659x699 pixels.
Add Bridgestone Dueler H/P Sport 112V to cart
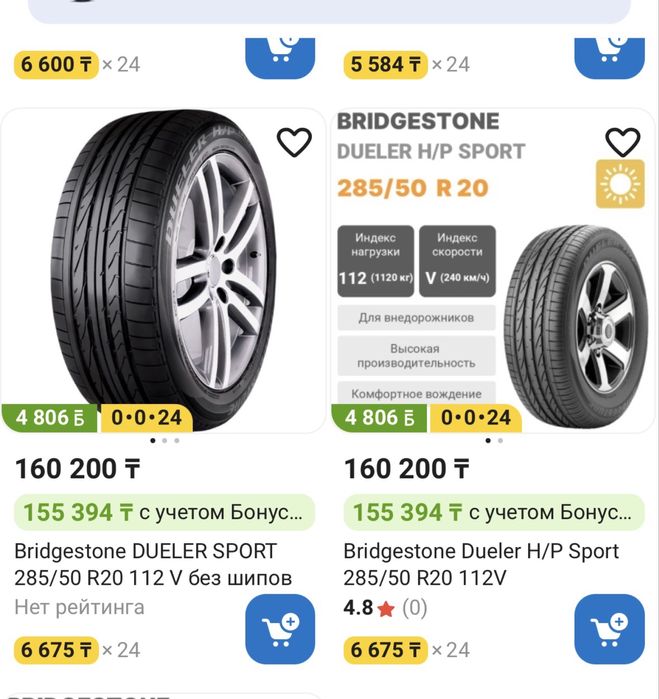[609, 629]
